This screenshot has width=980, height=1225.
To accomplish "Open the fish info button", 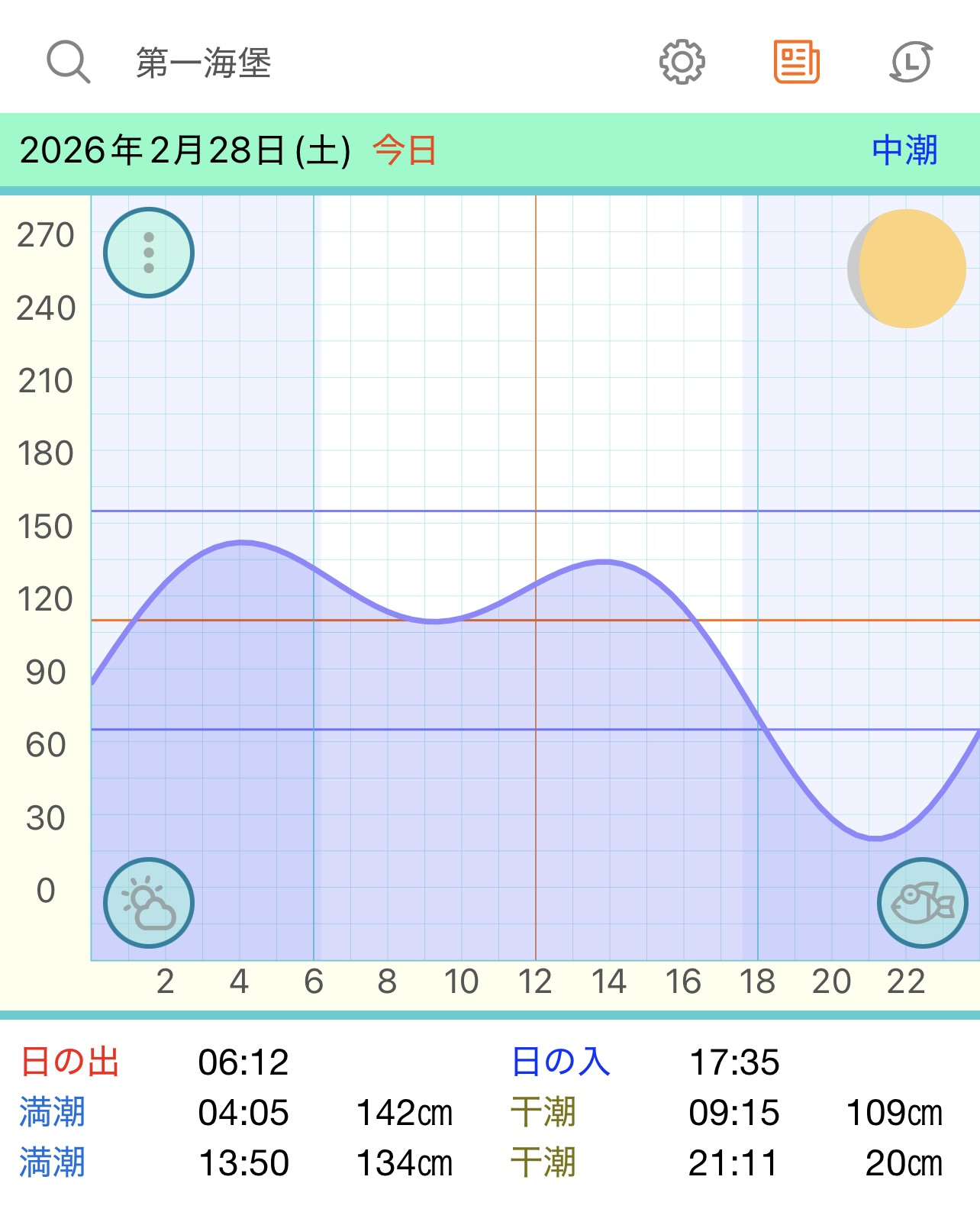I will (x=922, y=903).
